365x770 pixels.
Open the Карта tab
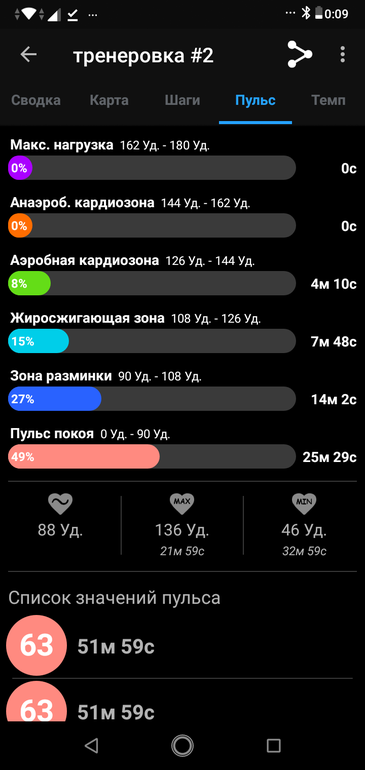click(x=109, y=101)
